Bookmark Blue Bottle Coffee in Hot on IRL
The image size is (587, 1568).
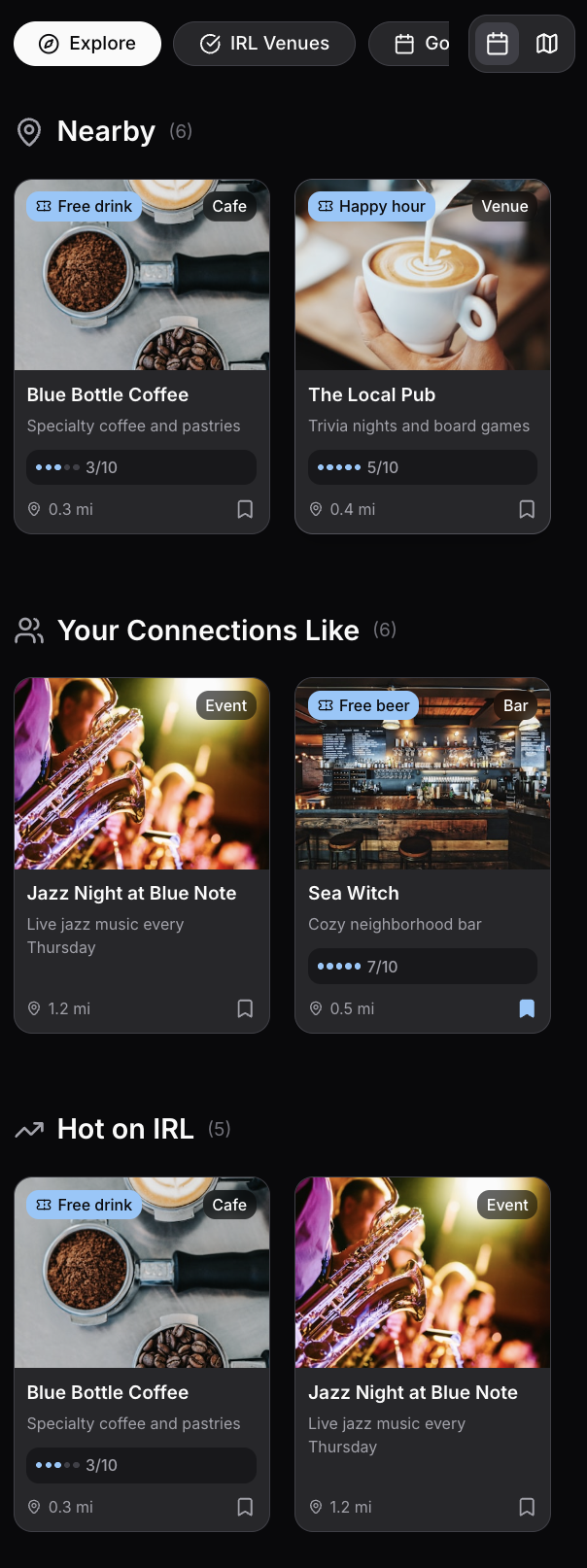(245, 1507)
